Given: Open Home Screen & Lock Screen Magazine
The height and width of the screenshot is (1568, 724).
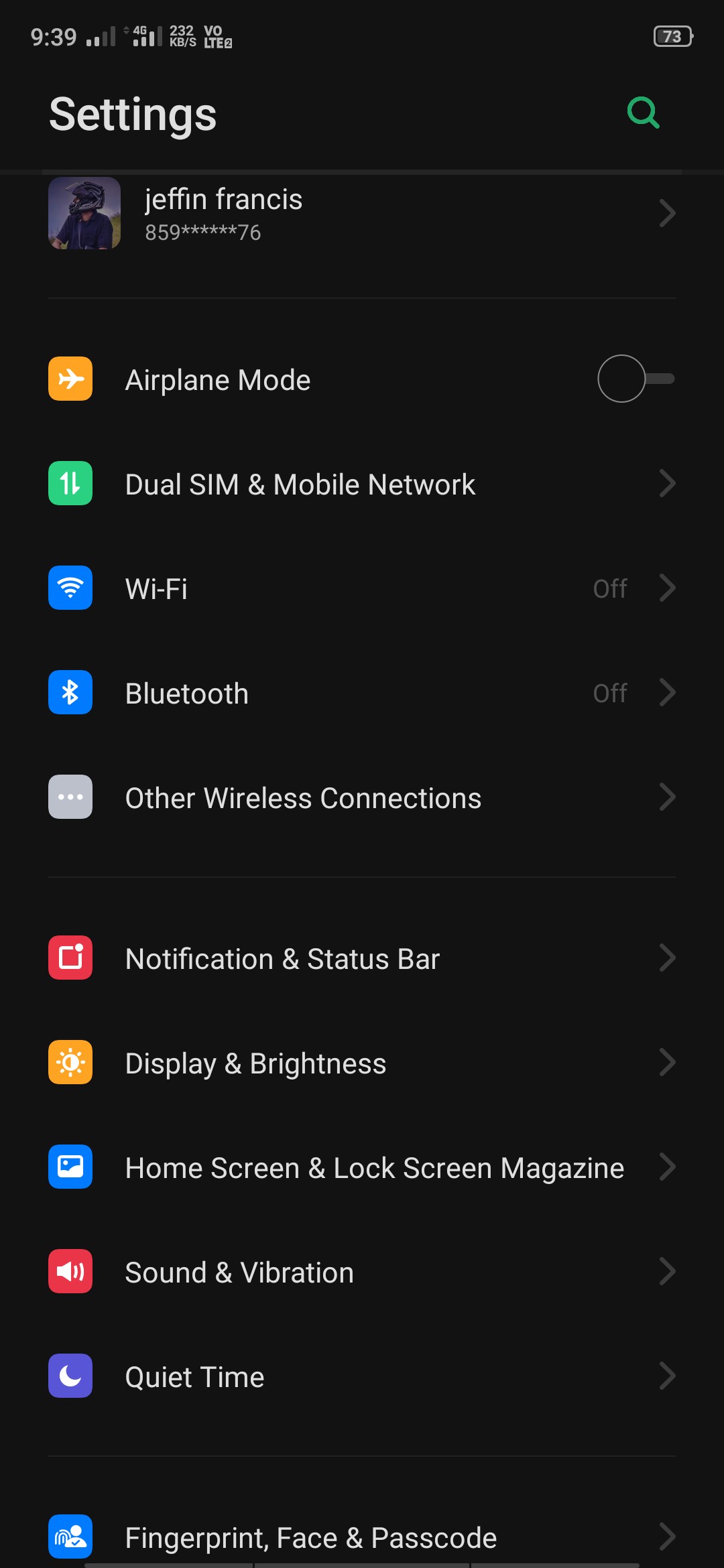Looking at the screenshot, I should [362, 1167].
